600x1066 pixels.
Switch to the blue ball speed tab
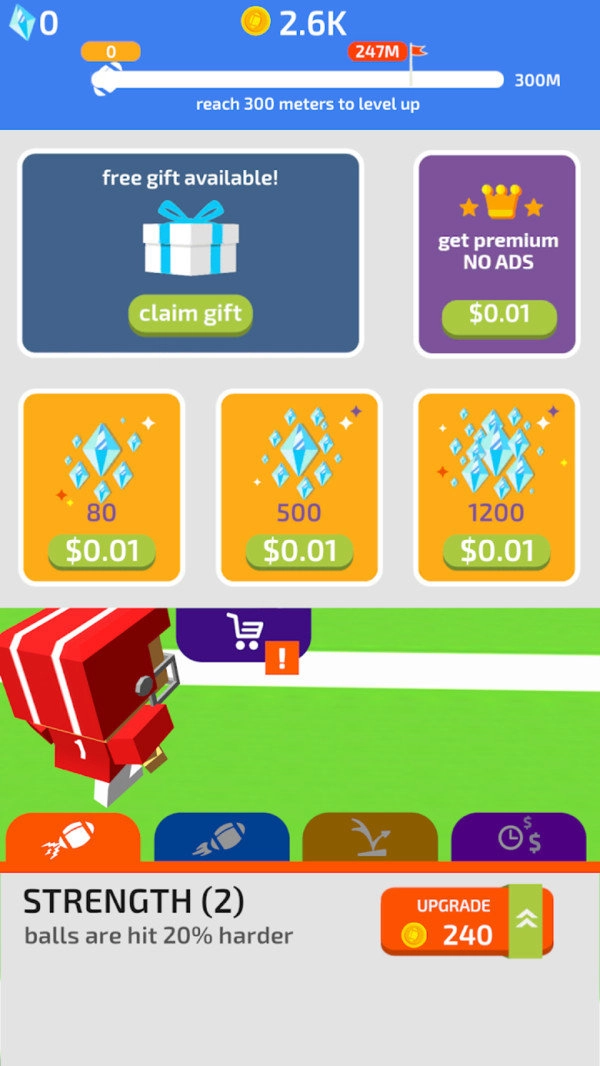[x=221, y=839]
